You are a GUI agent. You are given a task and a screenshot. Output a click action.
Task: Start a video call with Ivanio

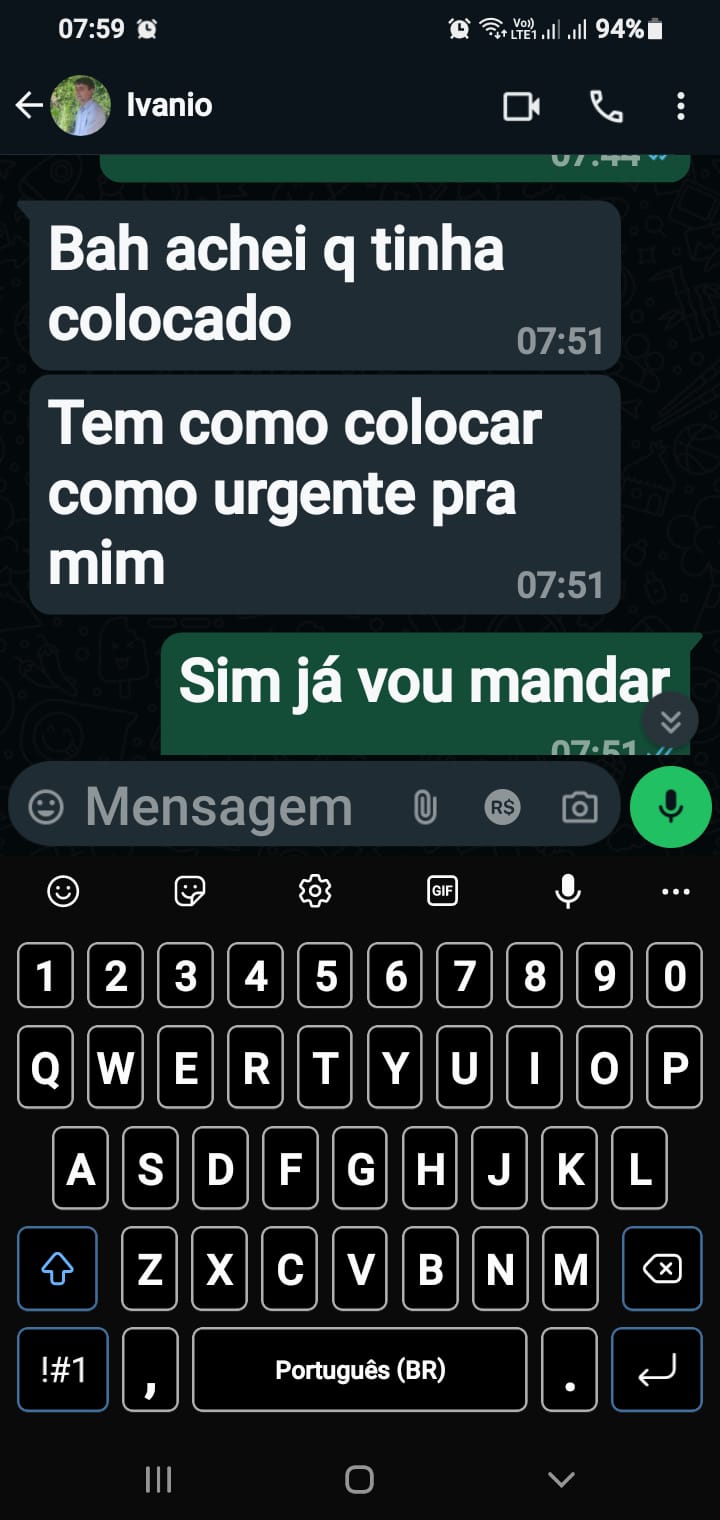coord(521,106)
